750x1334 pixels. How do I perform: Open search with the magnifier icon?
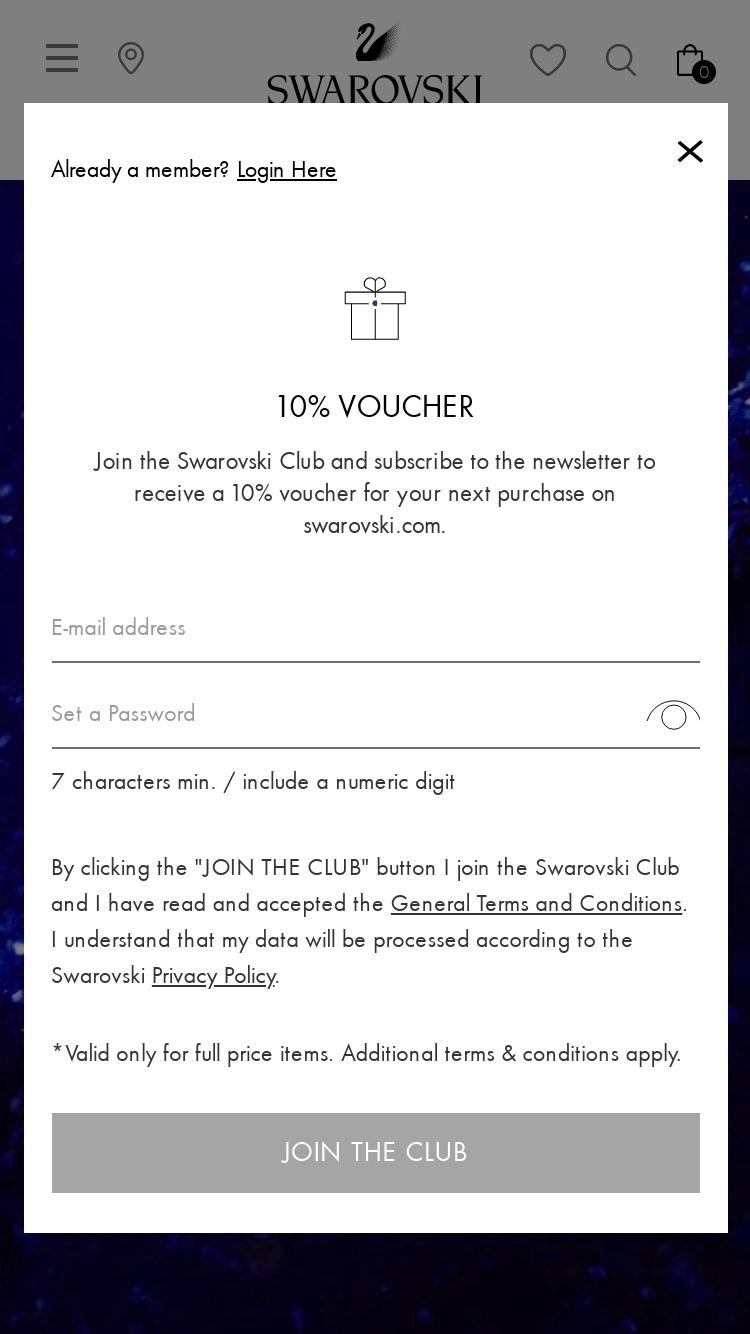pyautogui.click(x=621, y=60)
